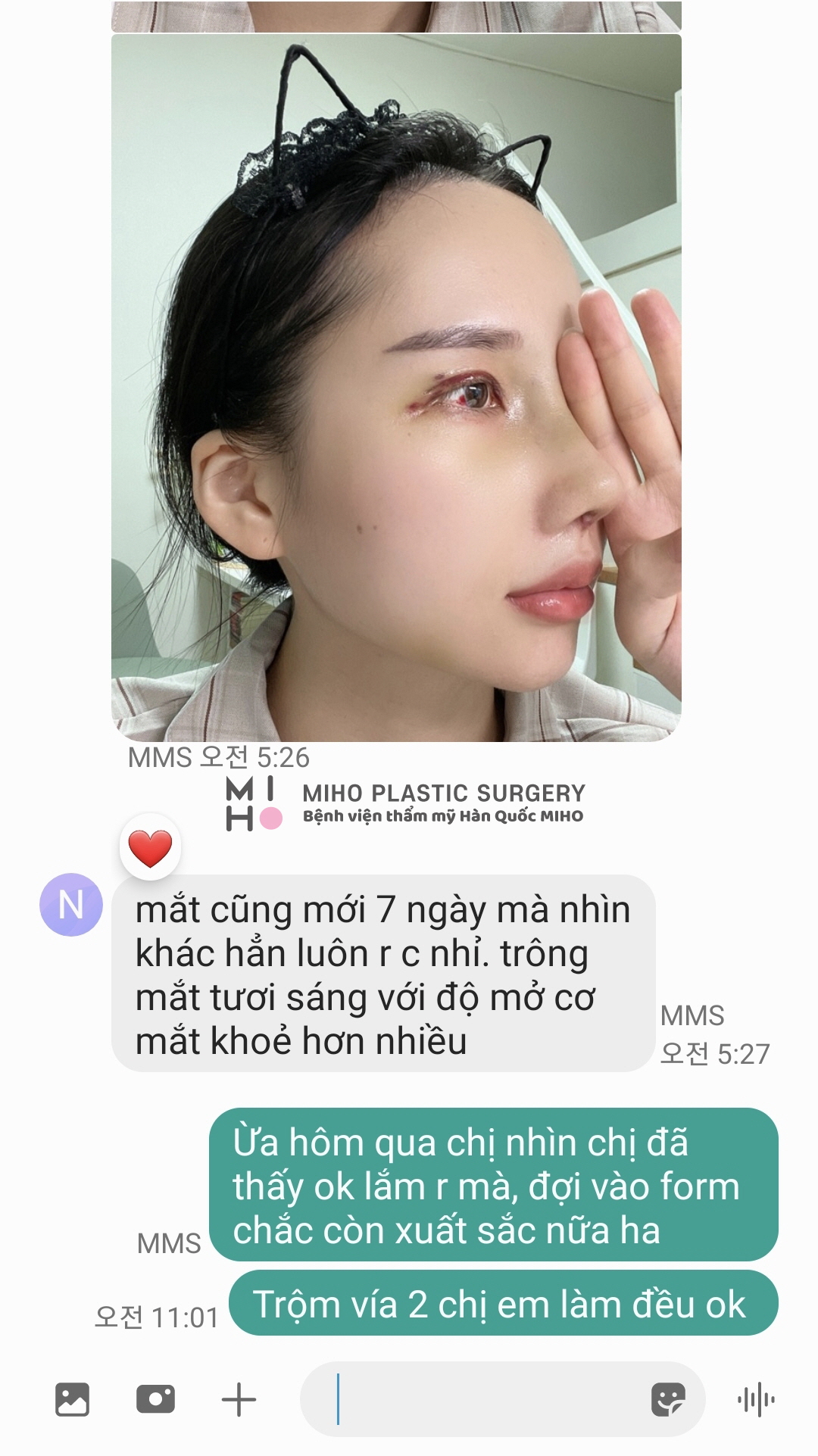Open the plus attachment menu
Image resolution: width=818 pixels, height=1456 pixels.
click(239, 1399)
